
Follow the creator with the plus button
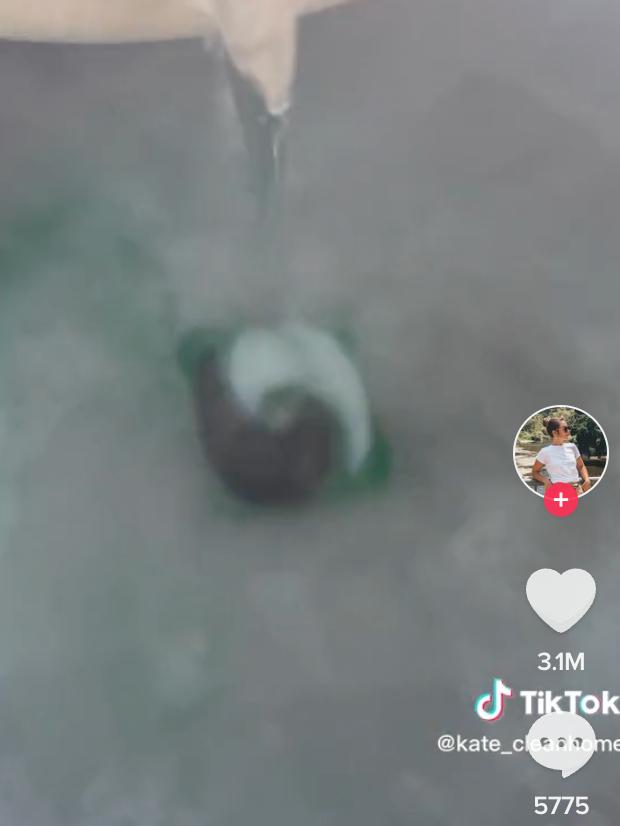[561, 500]
